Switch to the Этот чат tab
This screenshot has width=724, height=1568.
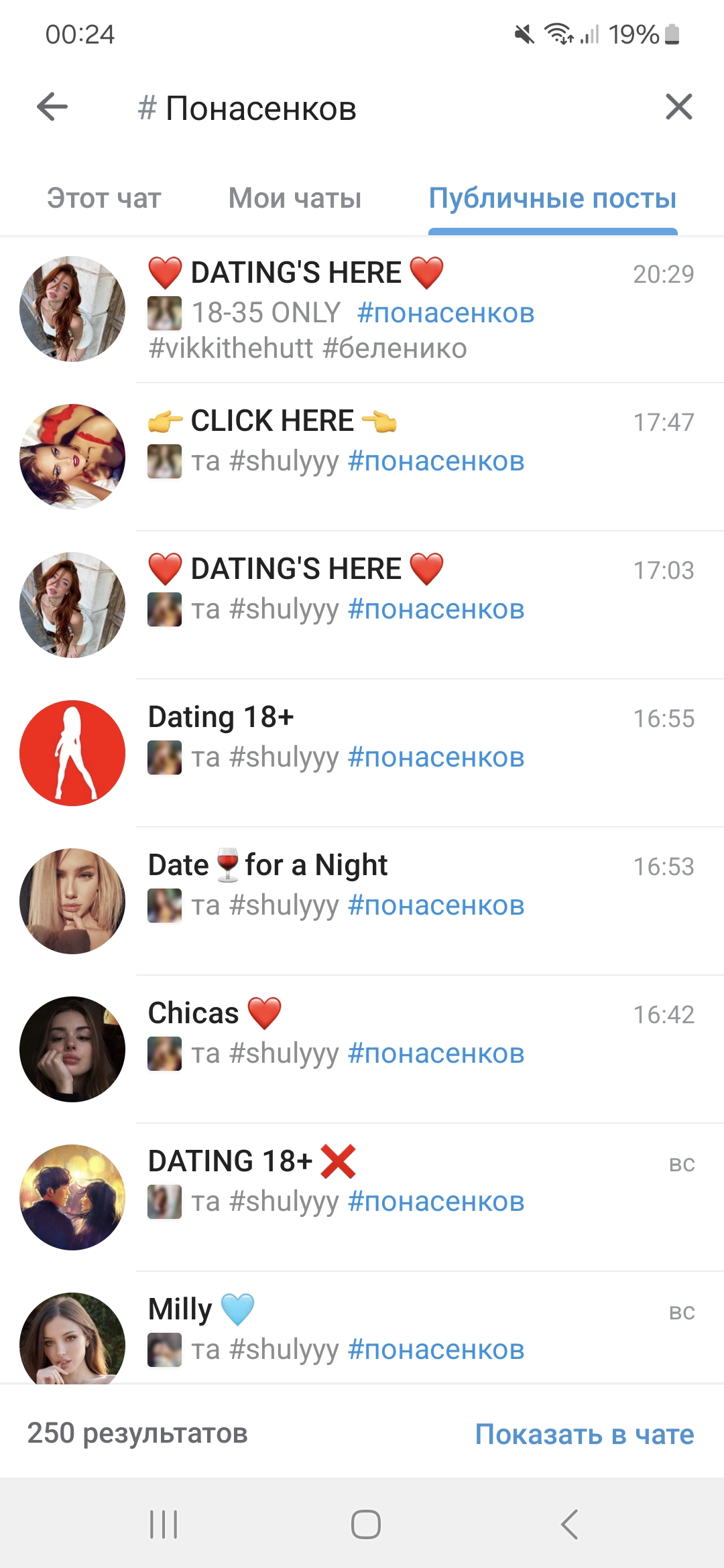click(104, 198)
